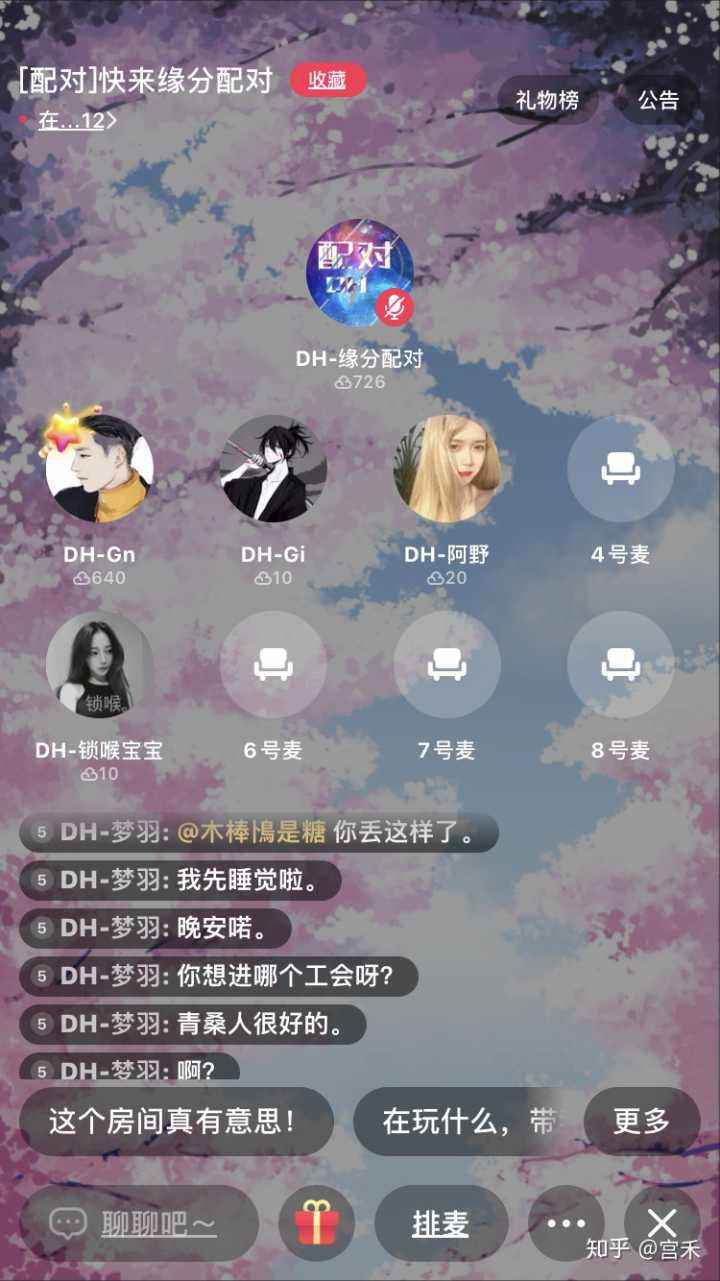
Task: Tap 排麦 to queue for mic
Action: pos(441,1223)
